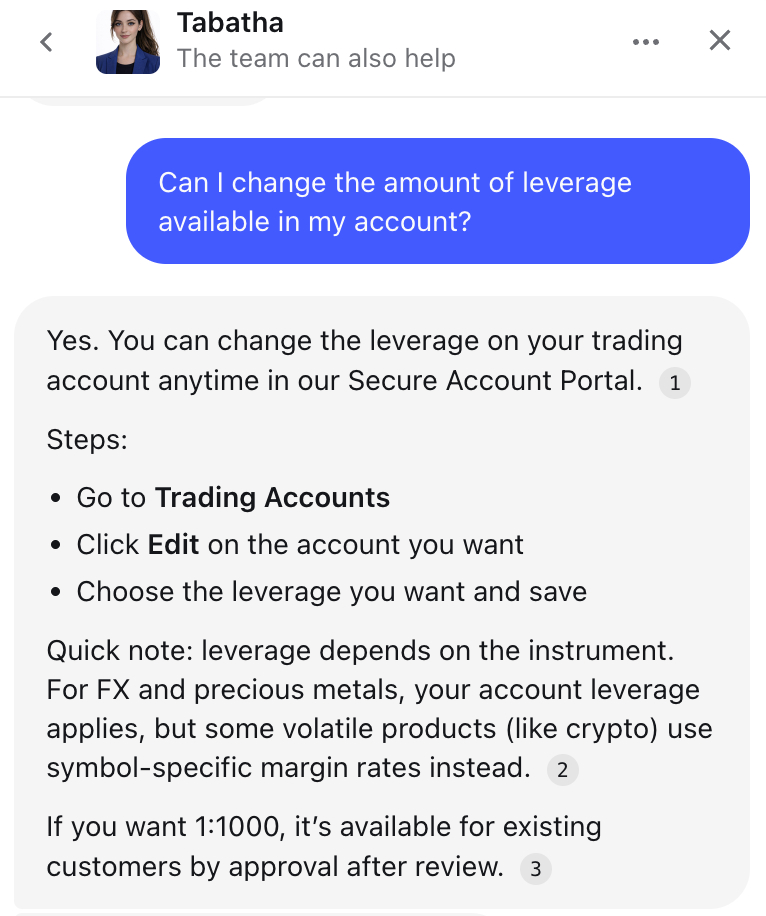Click the source badge next to Secure Account Portal
Screen dimensions: 766x916
[x=675, y=383]
